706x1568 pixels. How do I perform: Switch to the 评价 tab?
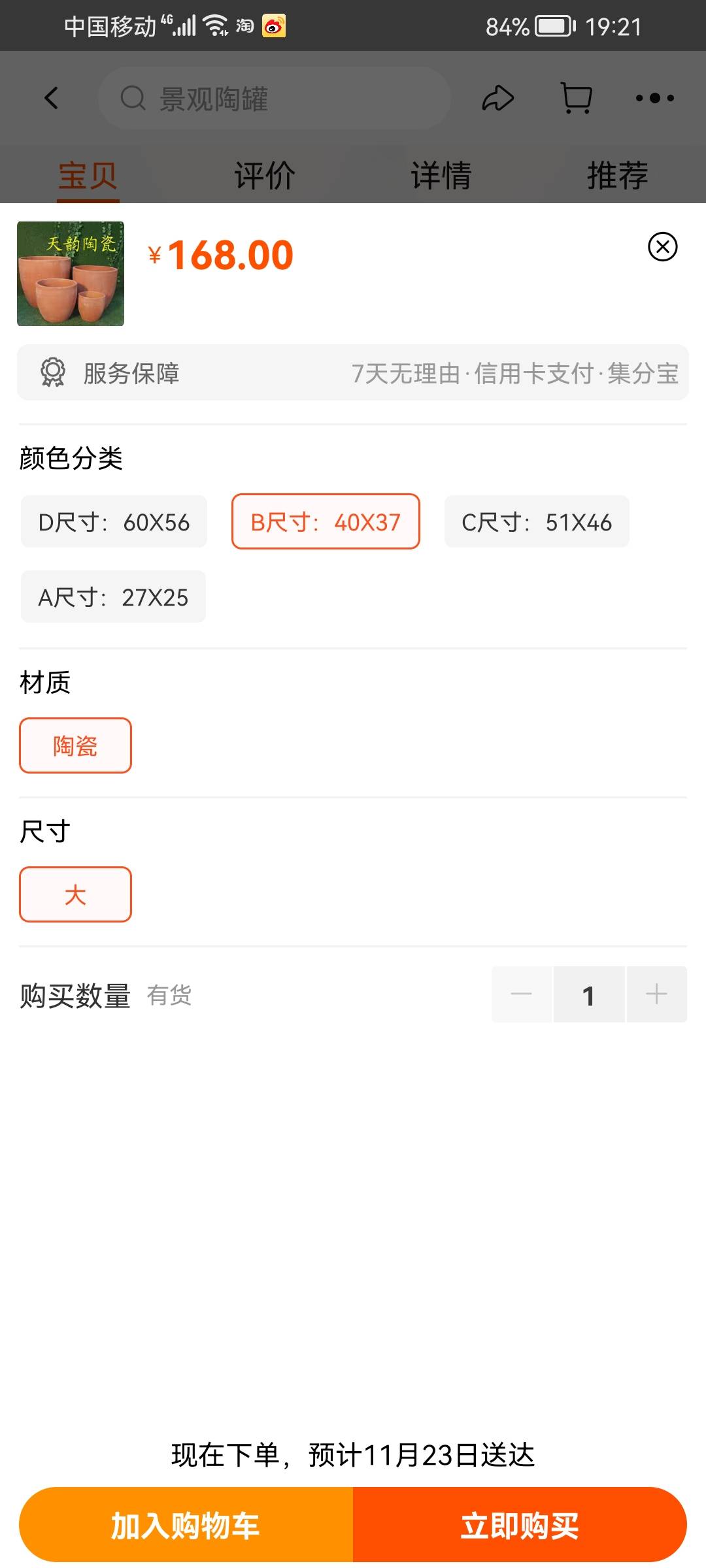tap(265, 175)
